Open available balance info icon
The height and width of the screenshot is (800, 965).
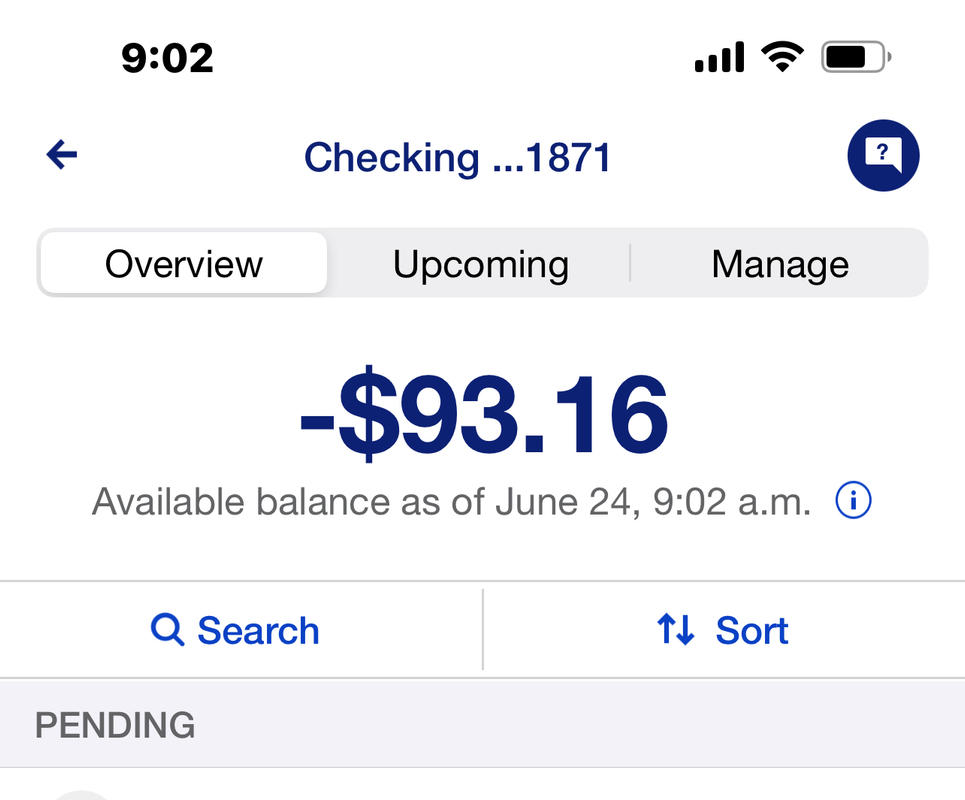853,501
